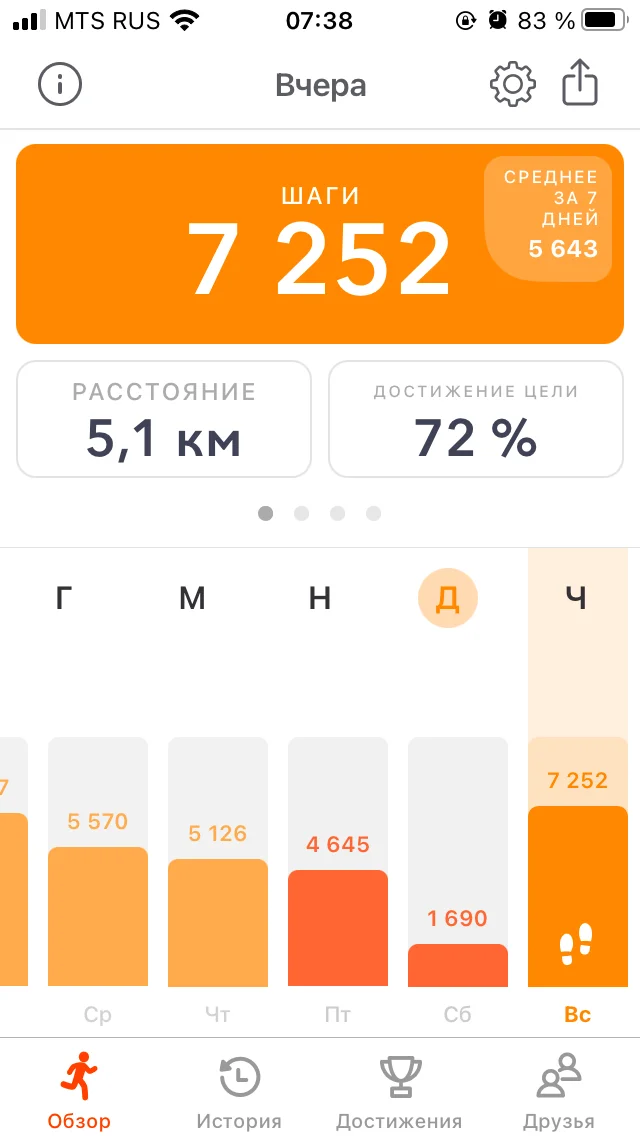Switch chart period to Г
640x1136 pixels.
[64, 598]
